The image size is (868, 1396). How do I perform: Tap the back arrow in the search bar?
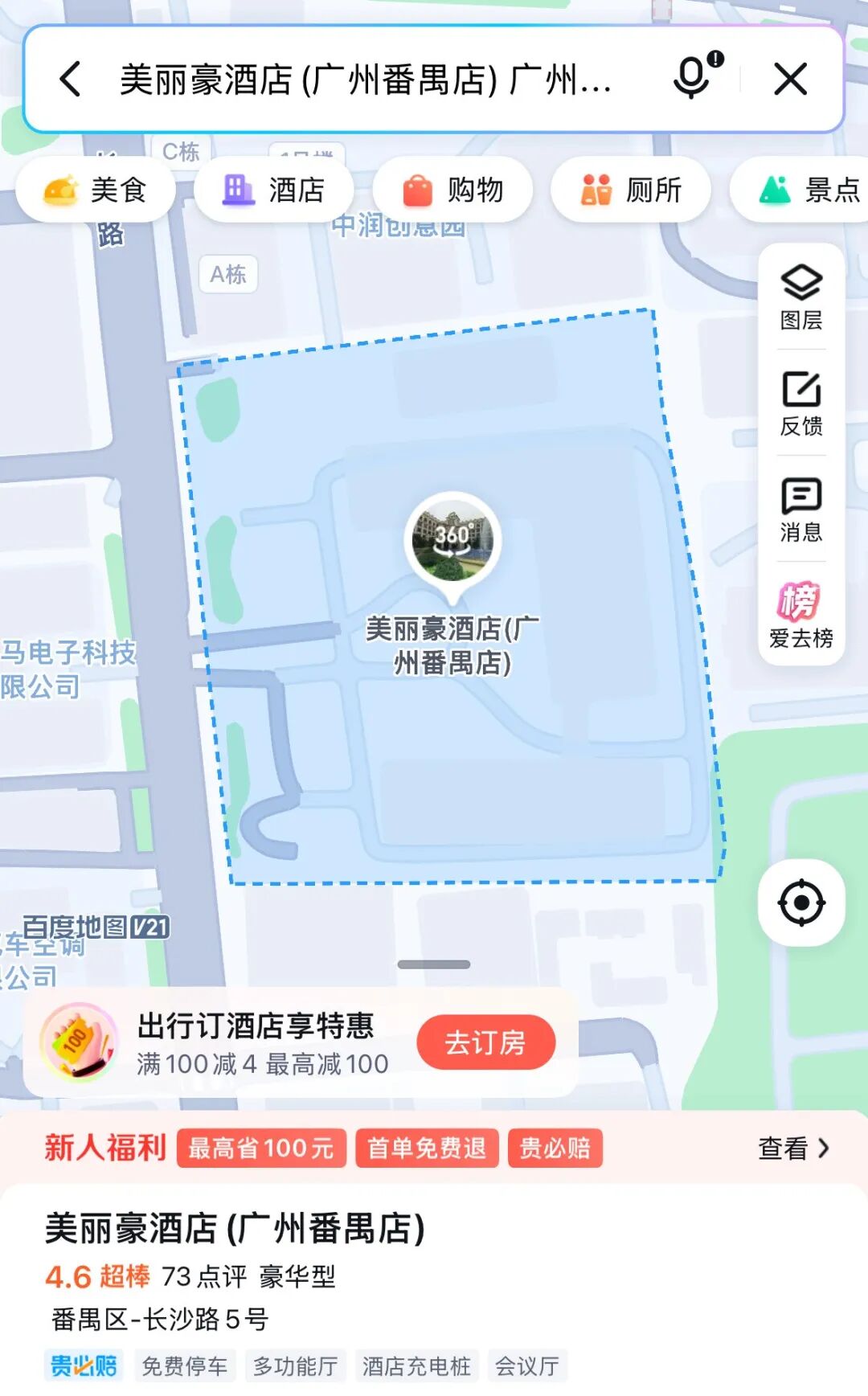68,78
